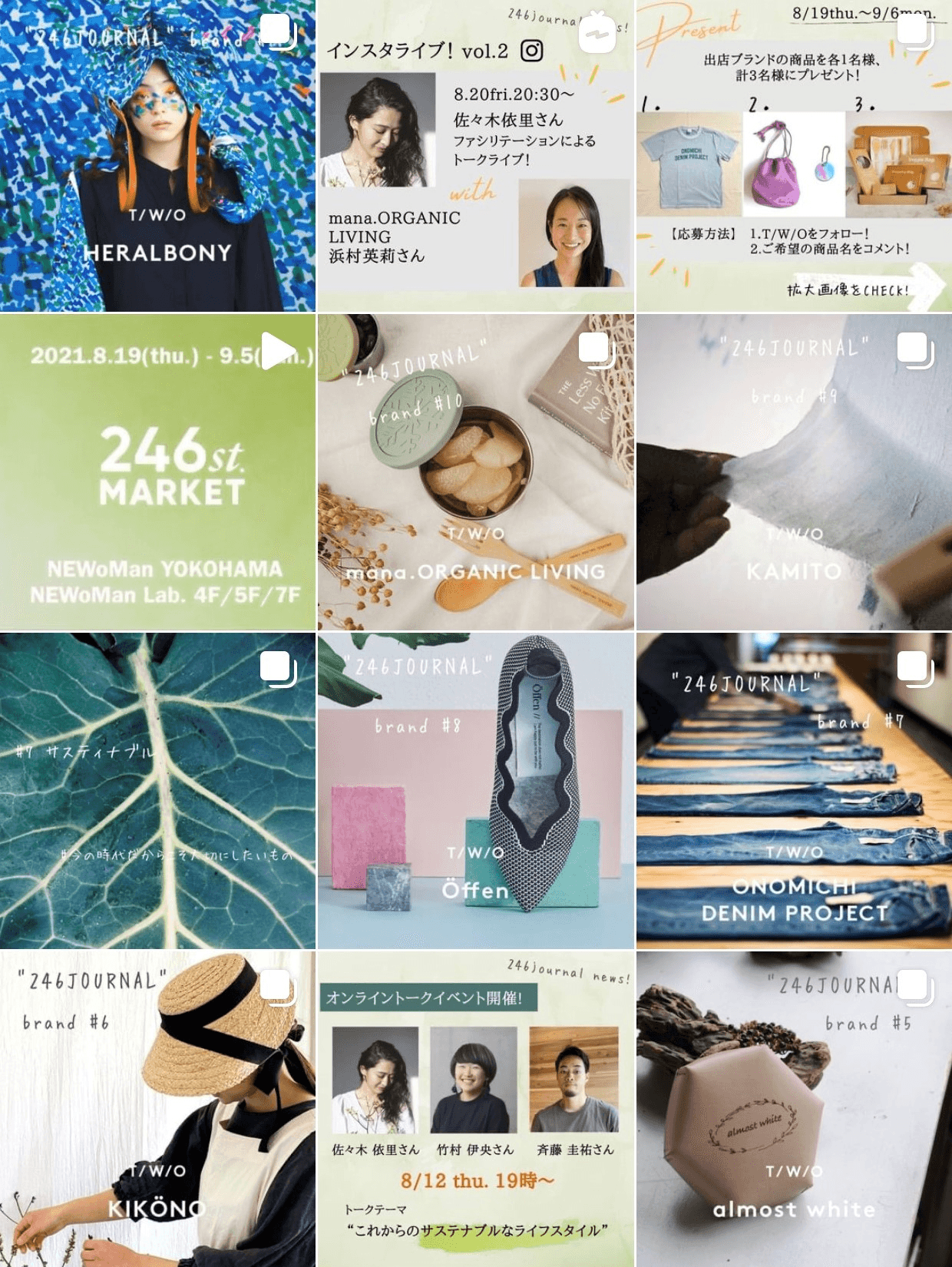Open the HERALBONY brand post

point(157,155)
